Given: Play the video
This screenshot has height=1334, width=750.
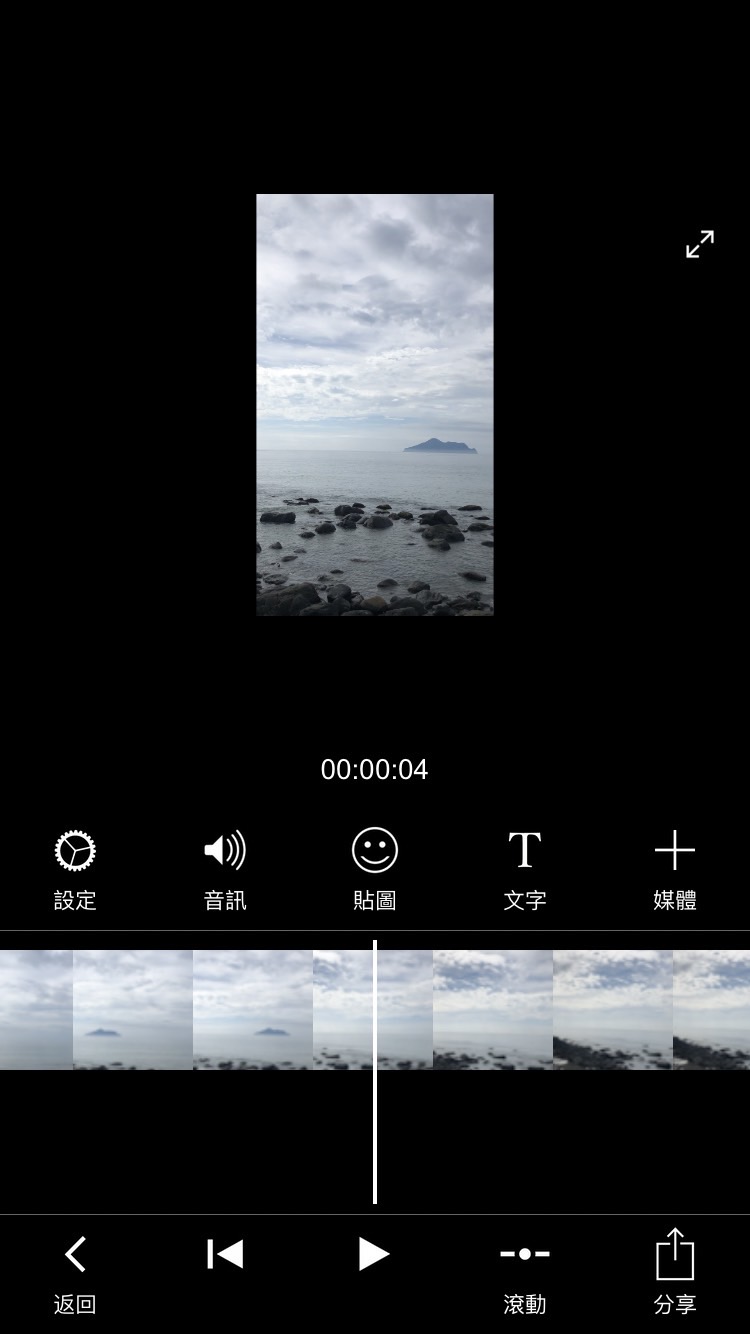Looking at the screenshot, I should (375, 1253).
